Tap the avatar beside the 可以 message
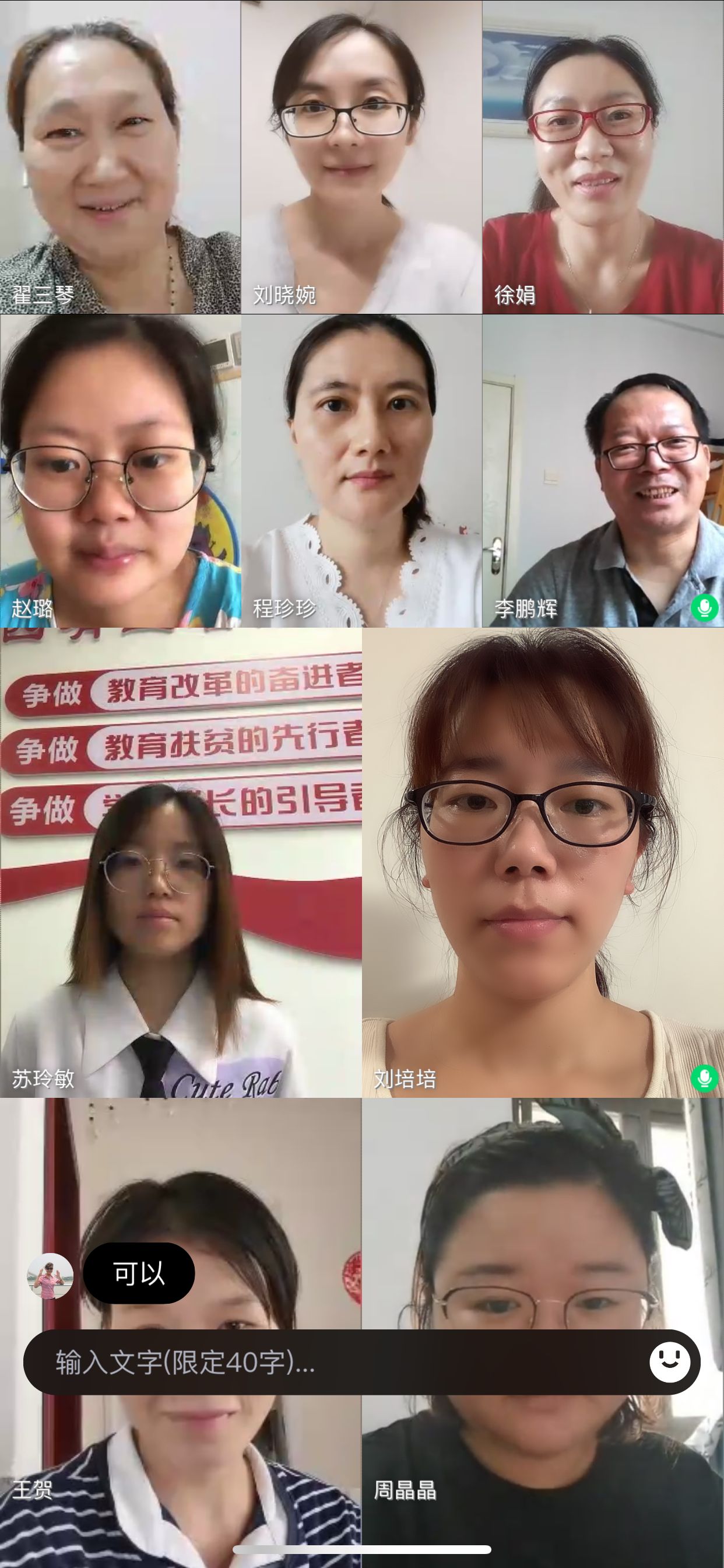The height and width of the screenshot is (1568, 724). pyautogui.click(x=50, y=1276)
